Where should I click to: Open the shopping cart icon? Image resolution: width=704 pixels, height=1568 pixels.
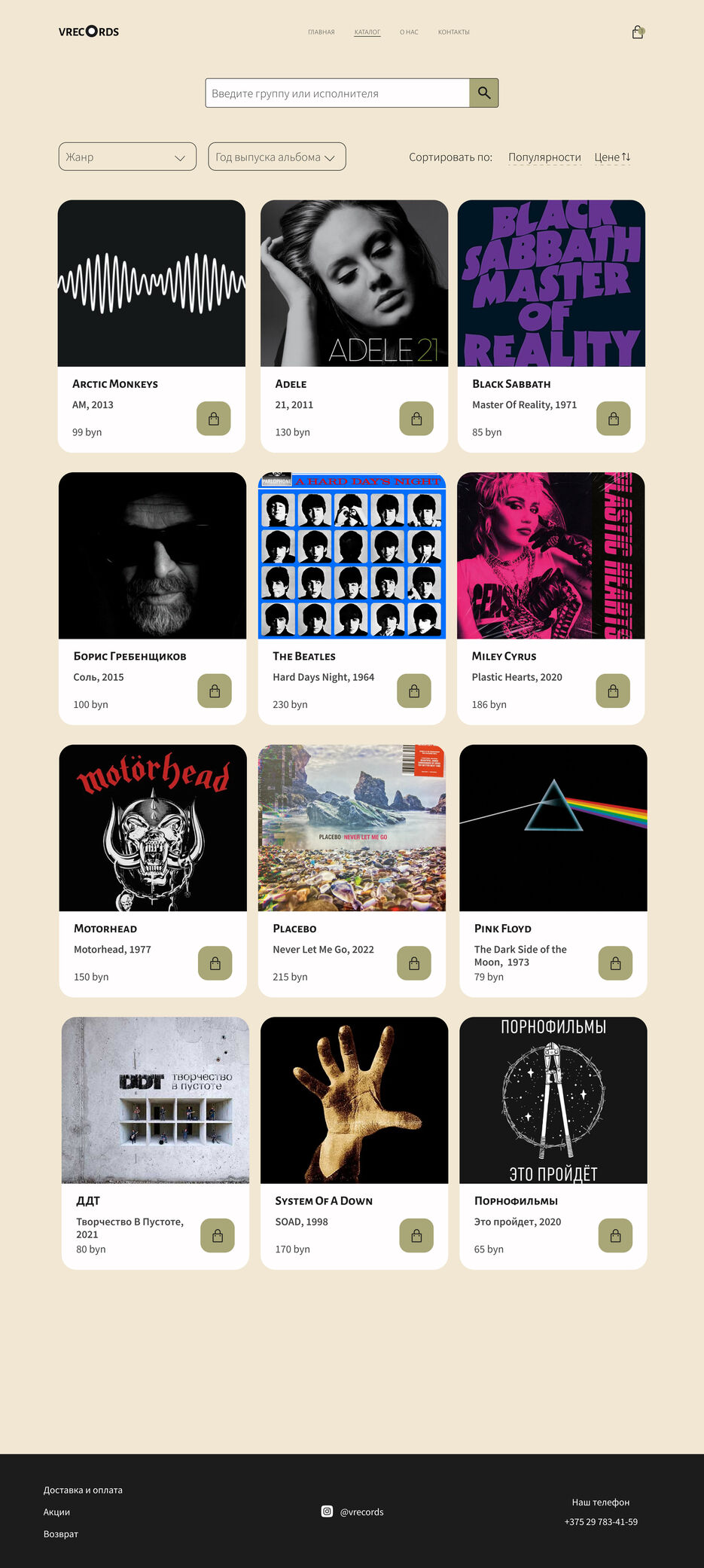[x=638, y=32]
